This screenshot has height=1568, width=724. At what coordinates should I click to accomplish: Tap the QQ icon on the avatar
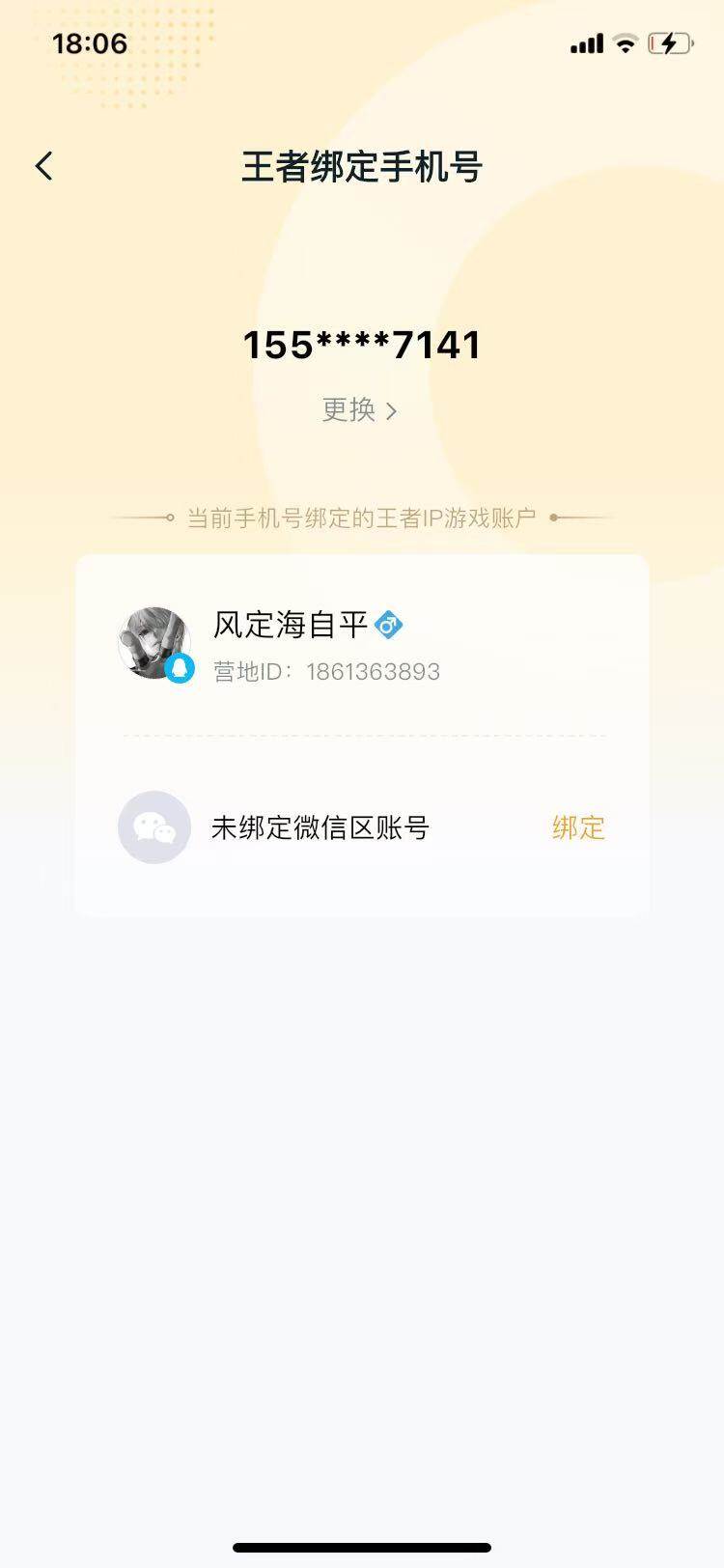180,670
